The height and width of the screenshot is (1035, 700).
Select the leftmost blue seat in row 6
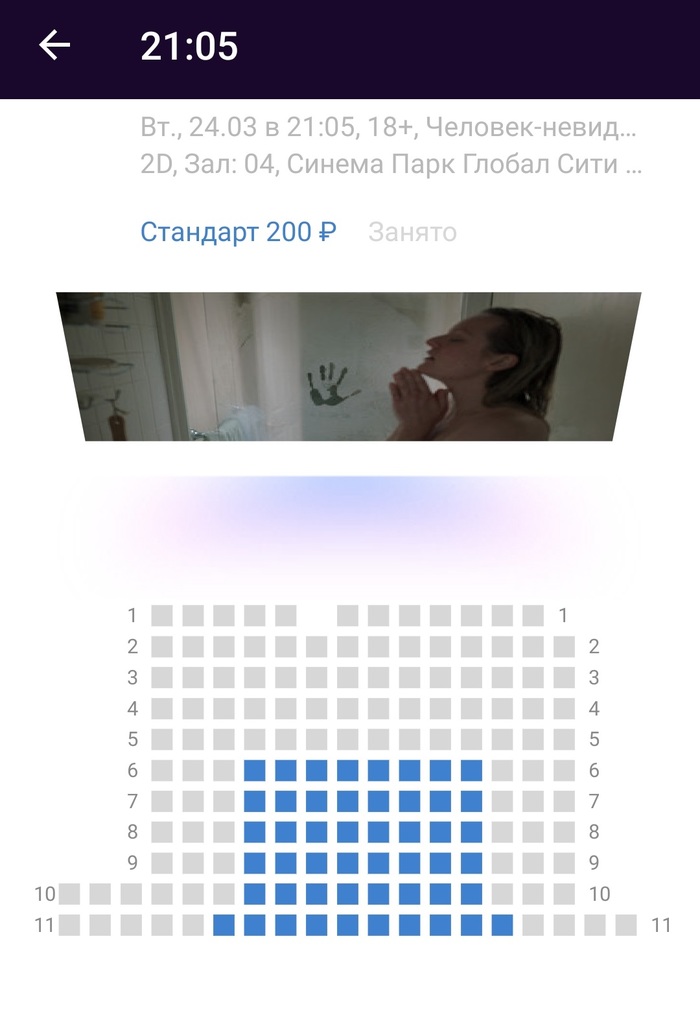(x=255, y=770)
